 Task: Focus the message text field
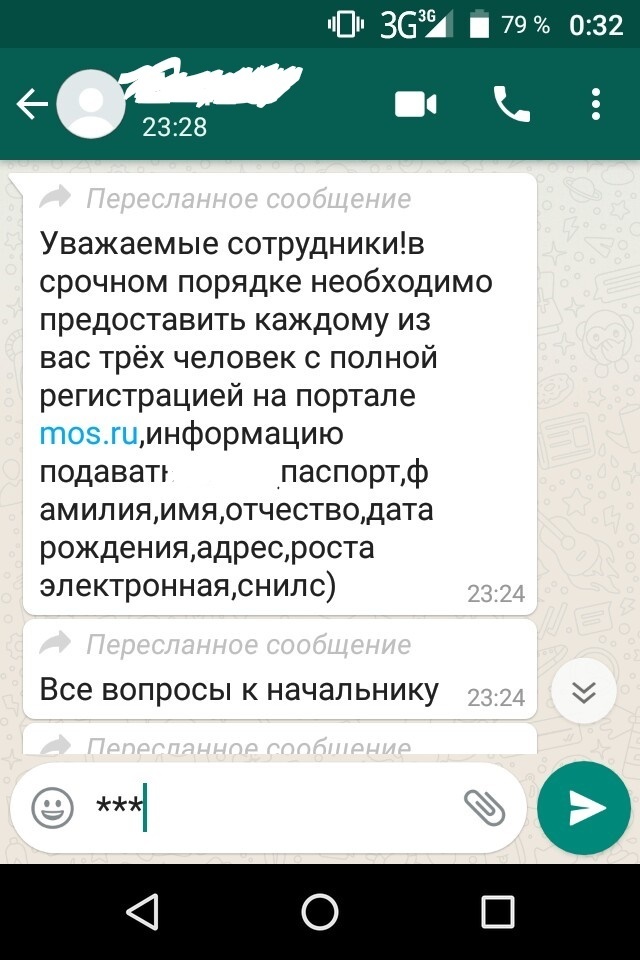(x=290, y=807)
